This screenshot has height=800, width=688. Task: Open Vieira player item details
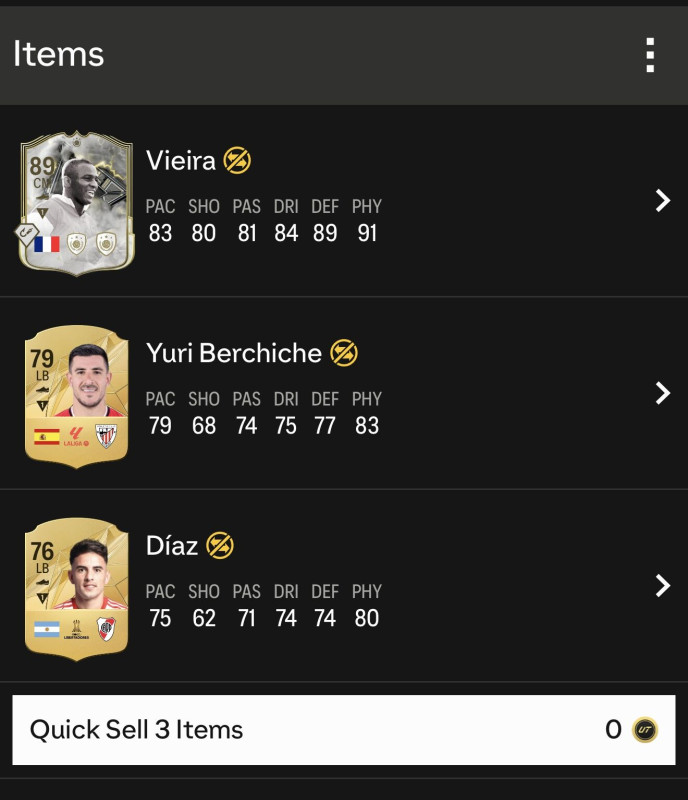click(x=661, y=201)
